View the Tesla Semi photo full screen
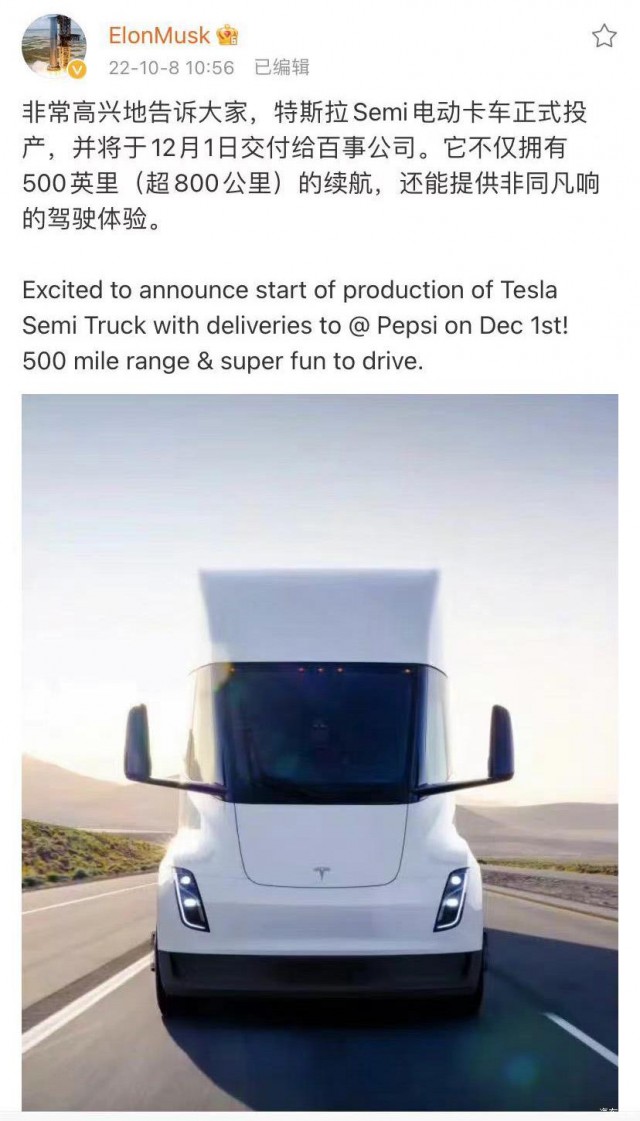 click(320, 750)
